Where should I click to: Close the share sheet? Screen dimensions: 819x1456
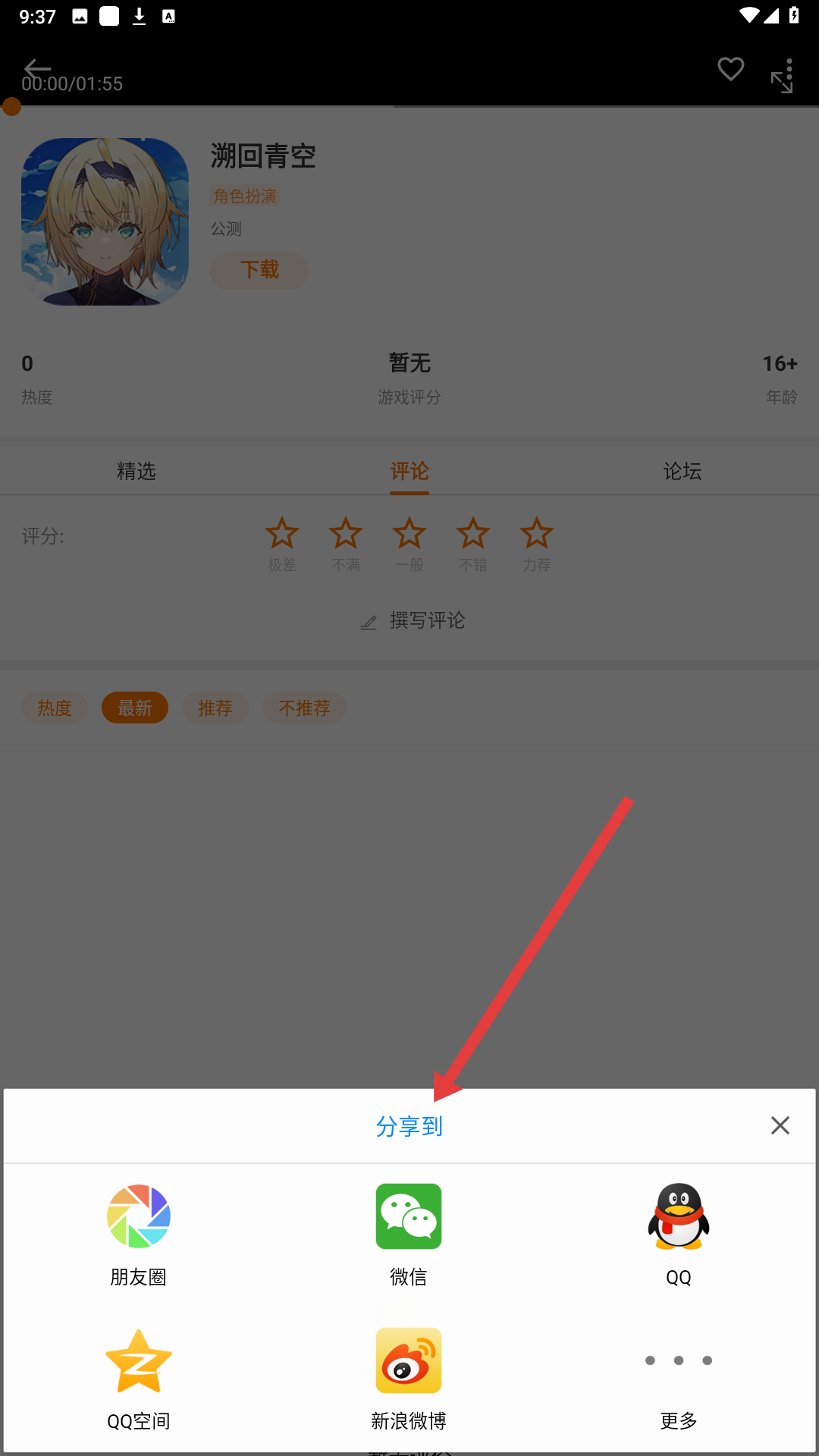coord(780,1125)
